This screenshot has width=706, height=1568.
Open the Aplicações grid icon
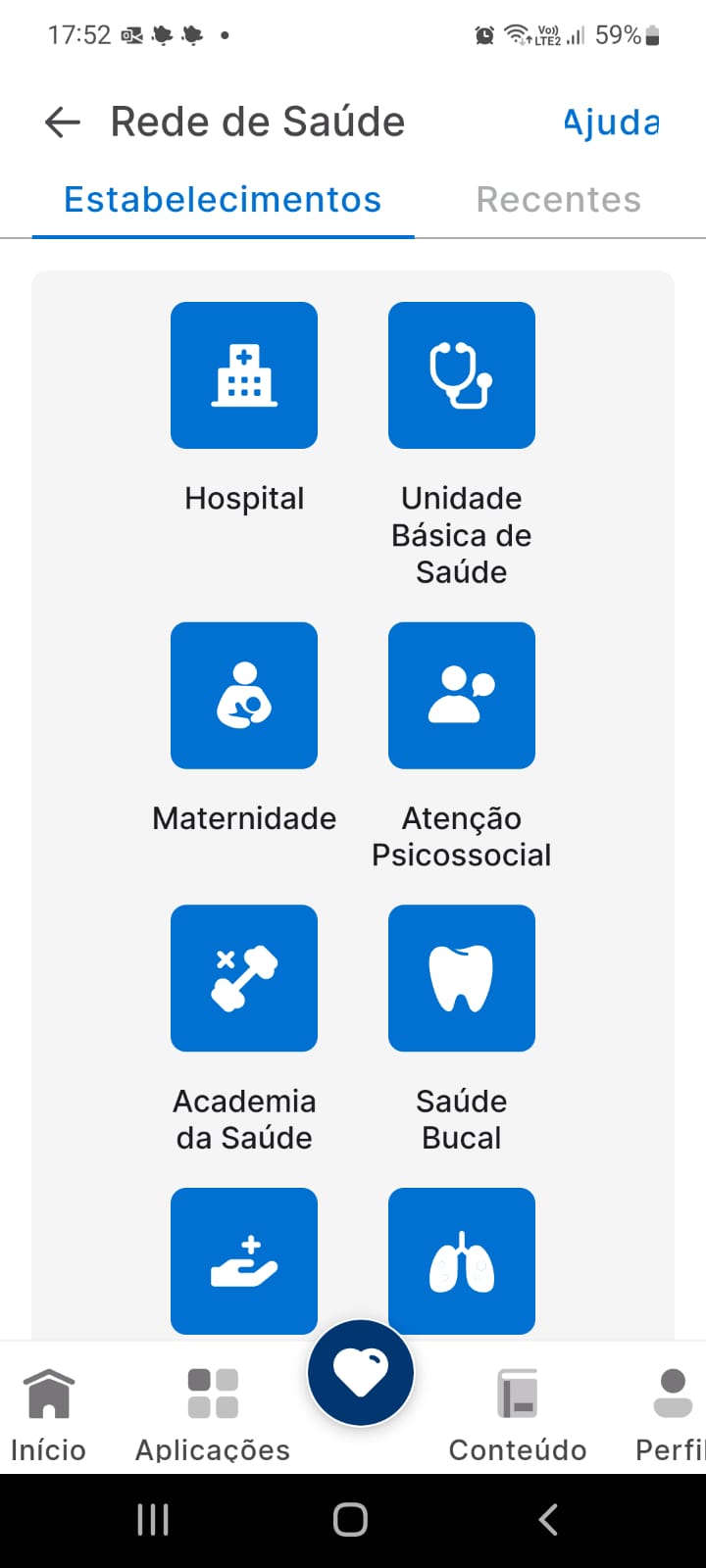[211, 1392]
